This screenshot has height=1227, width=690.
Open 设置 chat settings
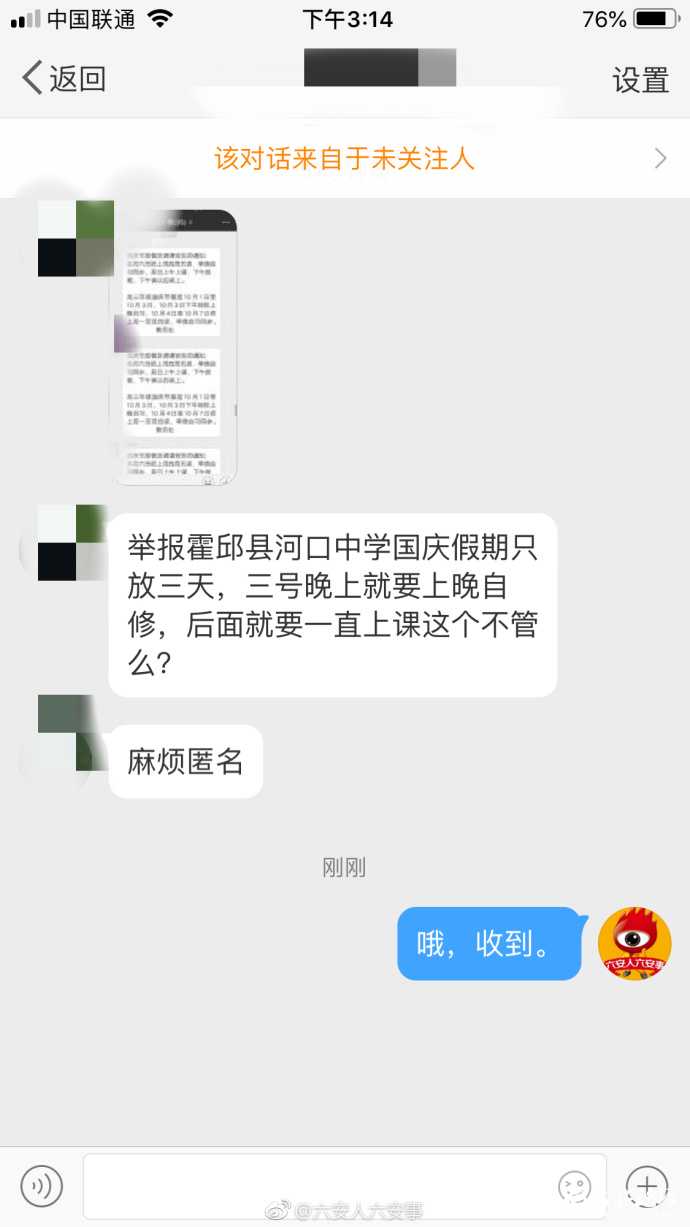[640, 79]
